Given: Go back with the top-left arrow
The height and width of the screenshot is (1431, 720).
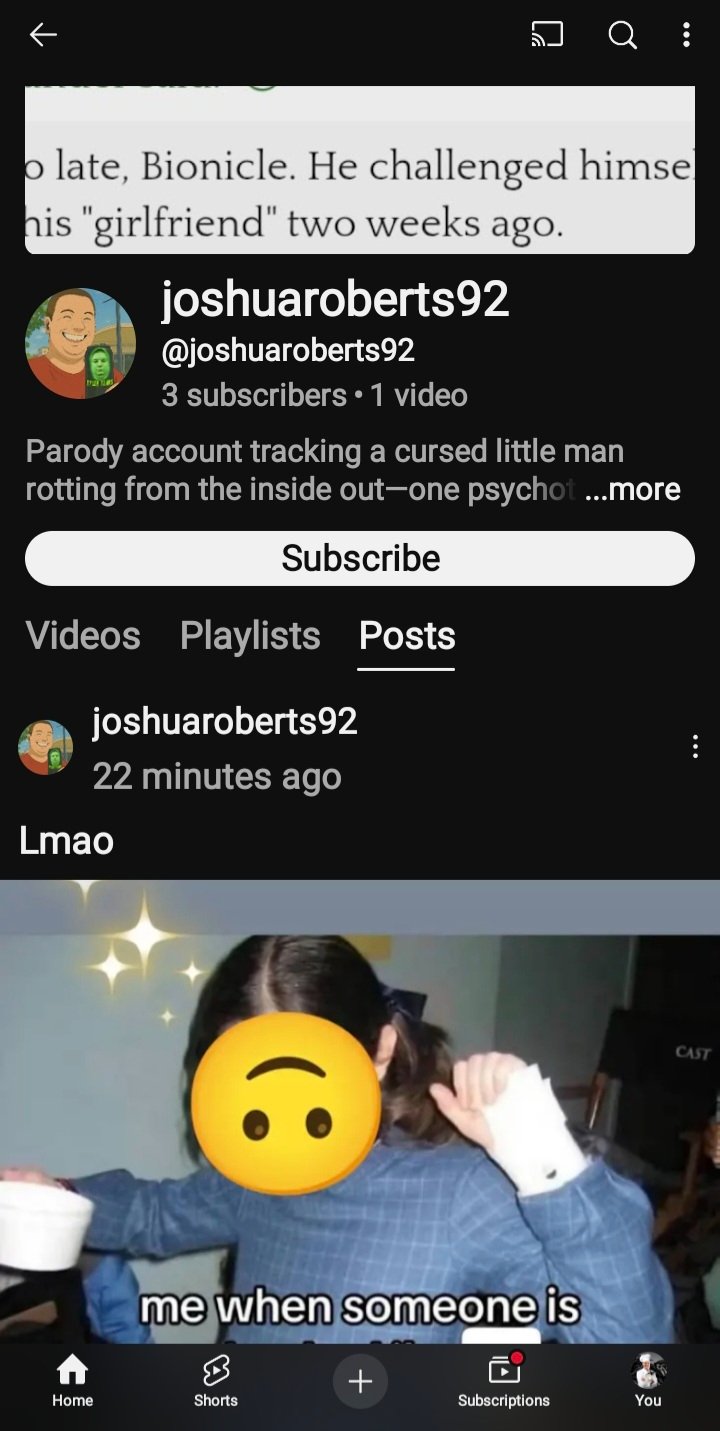Looking at the screenshot, I should tap(43, 35).
